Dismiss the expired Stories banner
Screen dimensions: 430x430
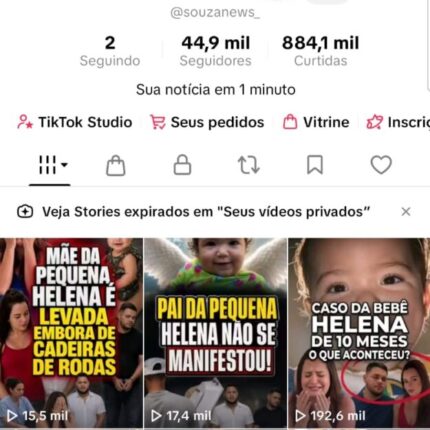pyautogui.click(x=406, y=212)
